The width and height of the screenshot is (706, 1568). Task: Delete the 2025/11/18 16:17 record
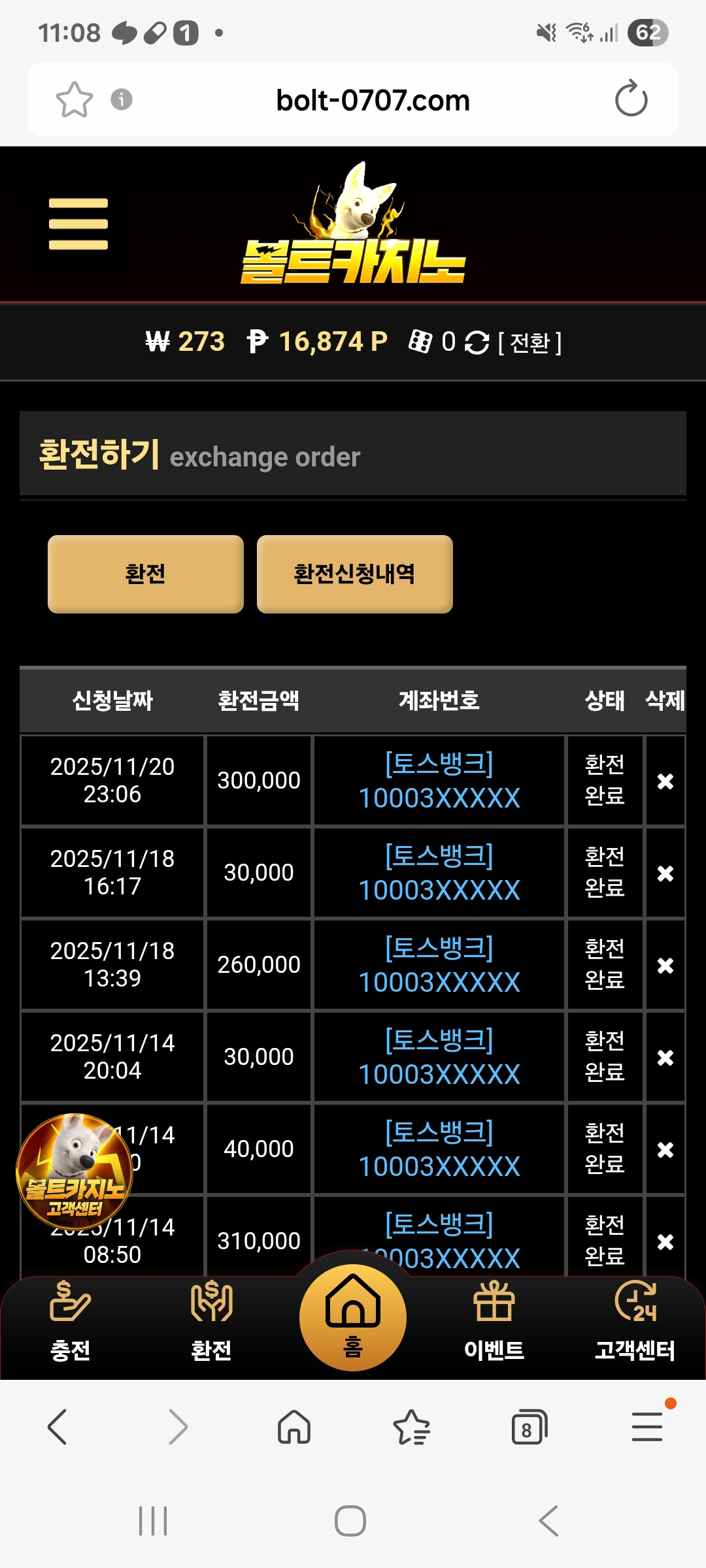tap(665, 874)
